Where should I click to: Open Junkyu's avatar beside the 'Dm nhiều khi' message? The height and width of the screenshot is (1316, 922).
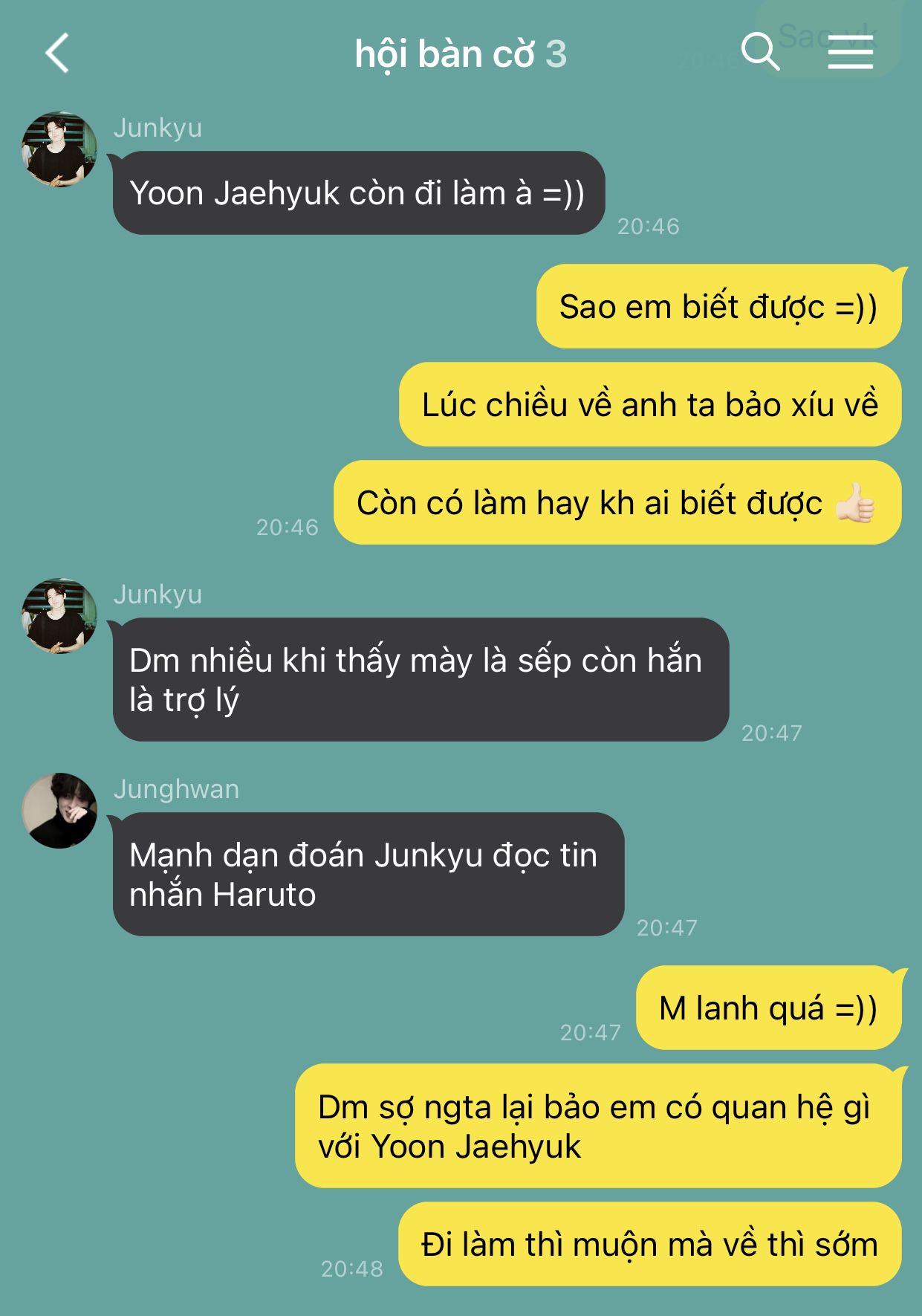pyautogui.click(x=59, y=616)
